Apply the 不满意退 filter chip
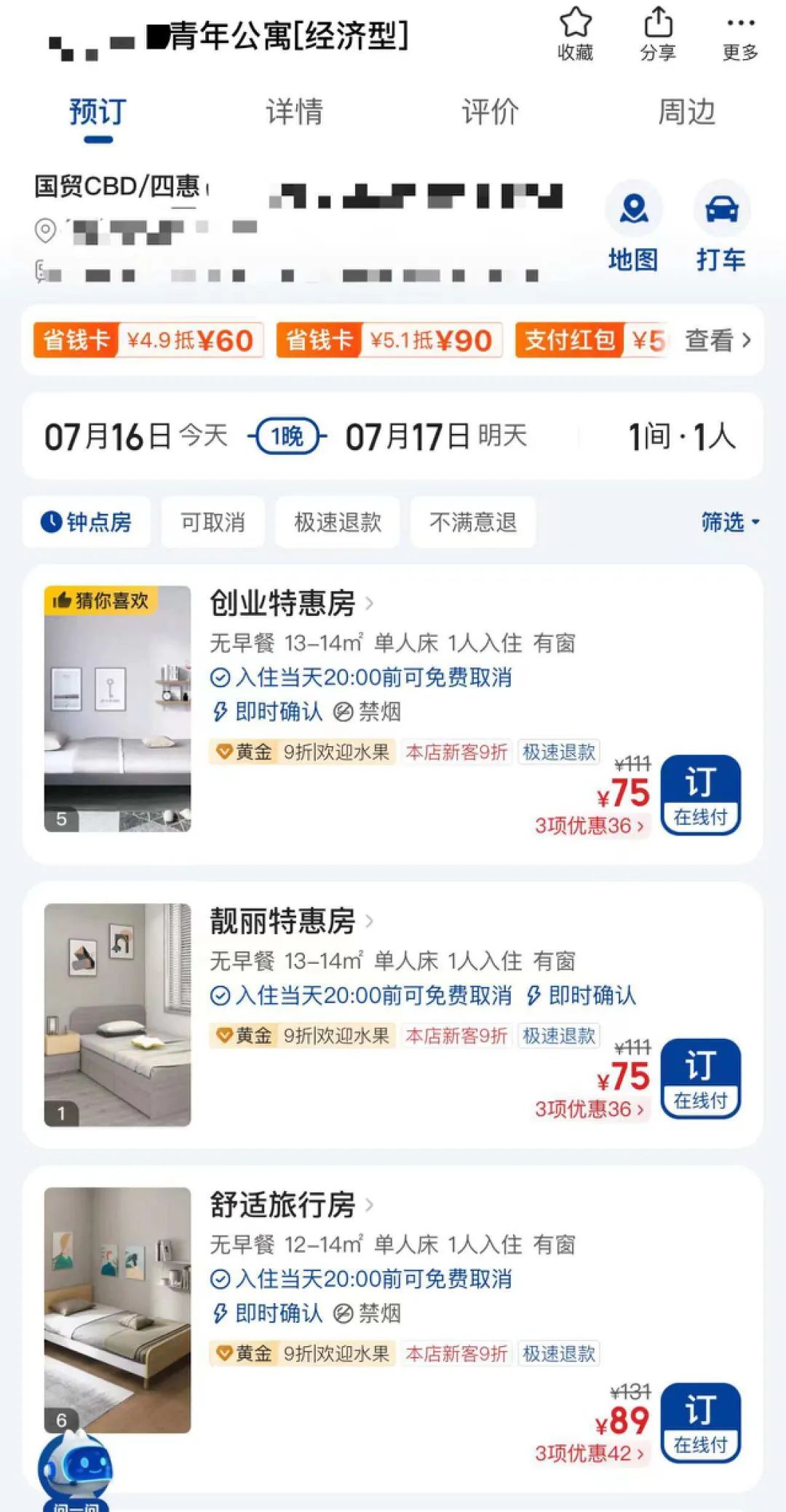Screen dimensions: 786x1512 pos(473,522)
